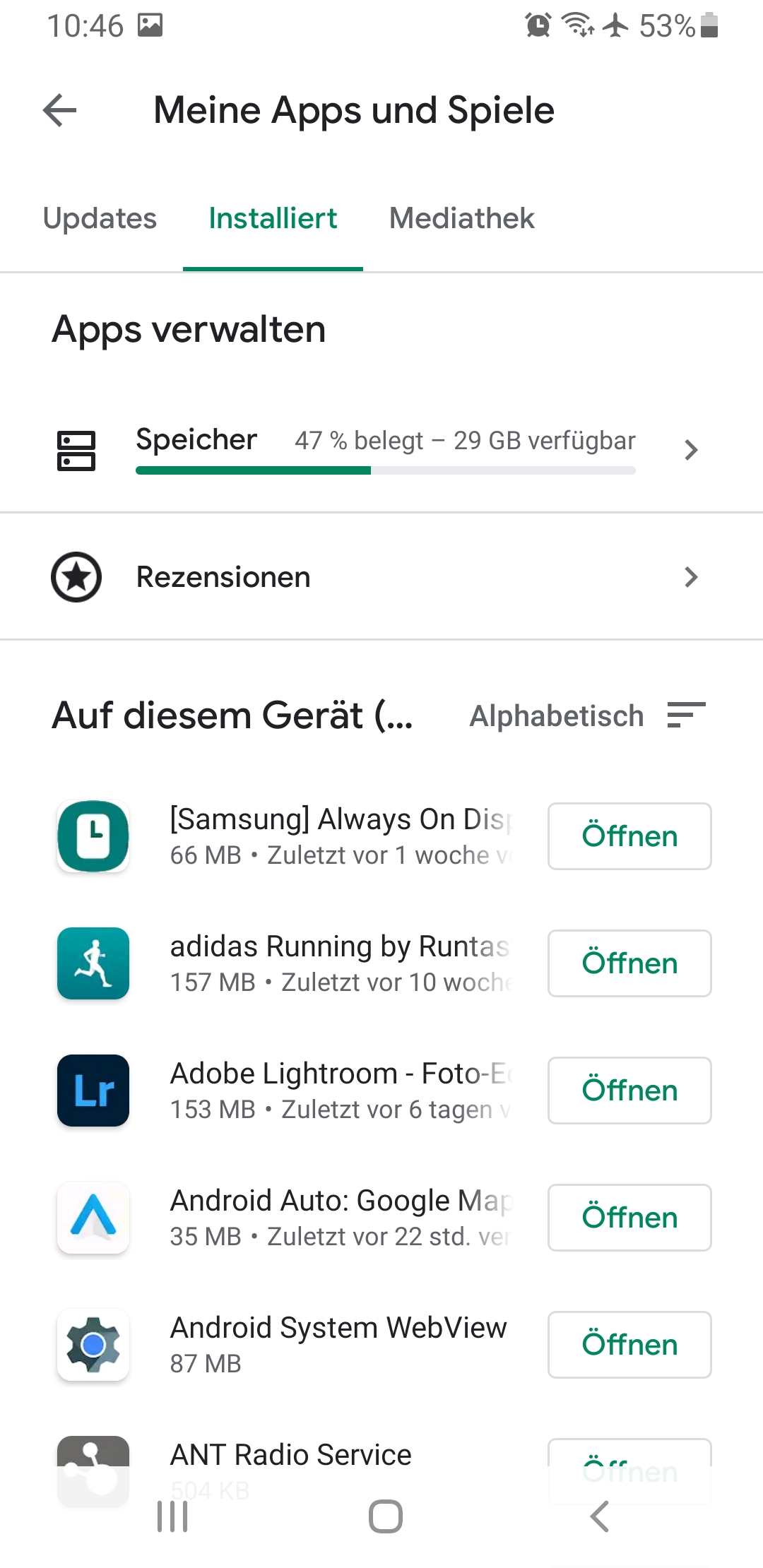Open the Rezensionen row
763x1568 pixels.
(381, 577)
